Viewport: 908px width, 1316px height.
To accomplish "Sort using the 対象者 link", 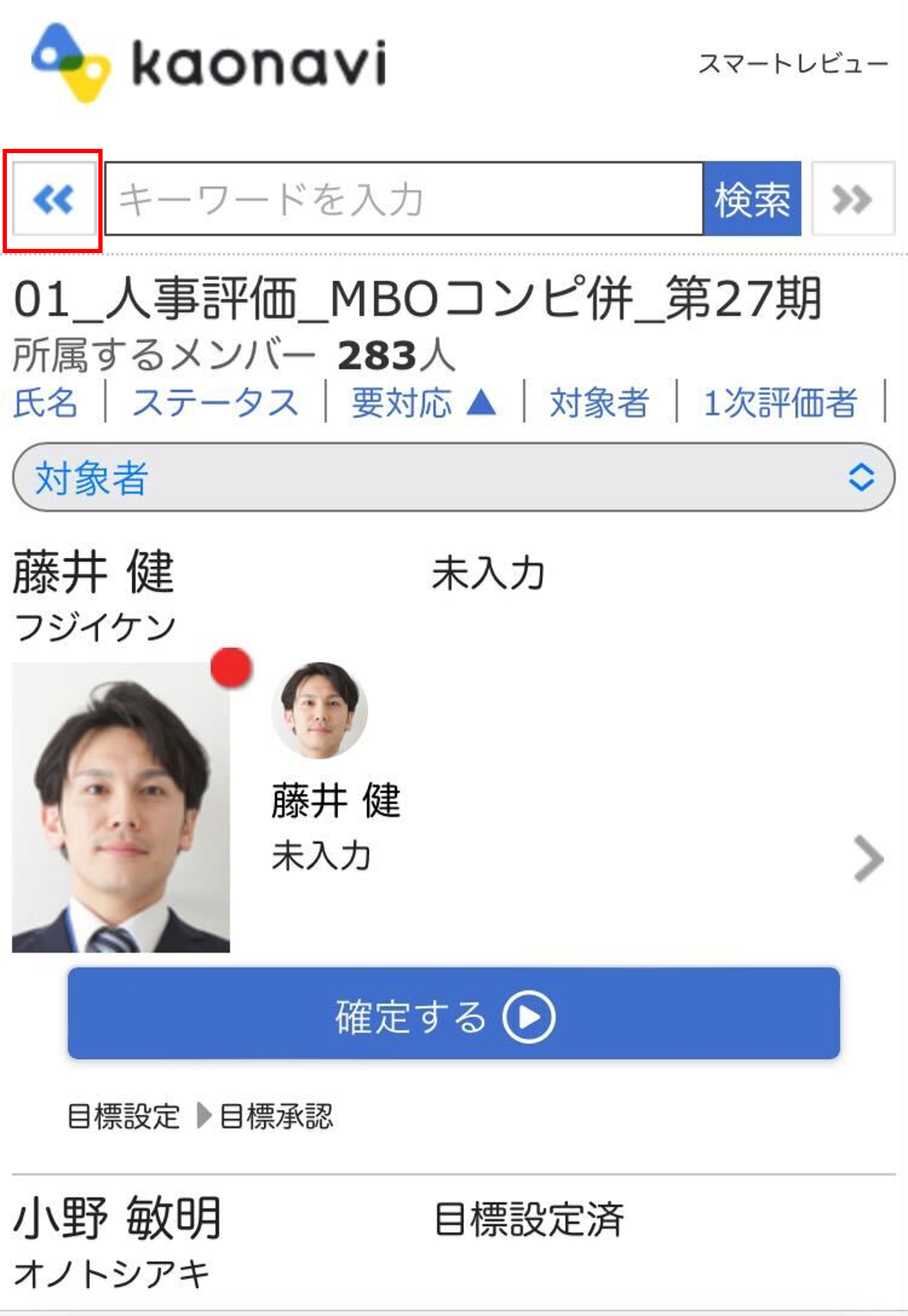I will click(x=599, y=403).
